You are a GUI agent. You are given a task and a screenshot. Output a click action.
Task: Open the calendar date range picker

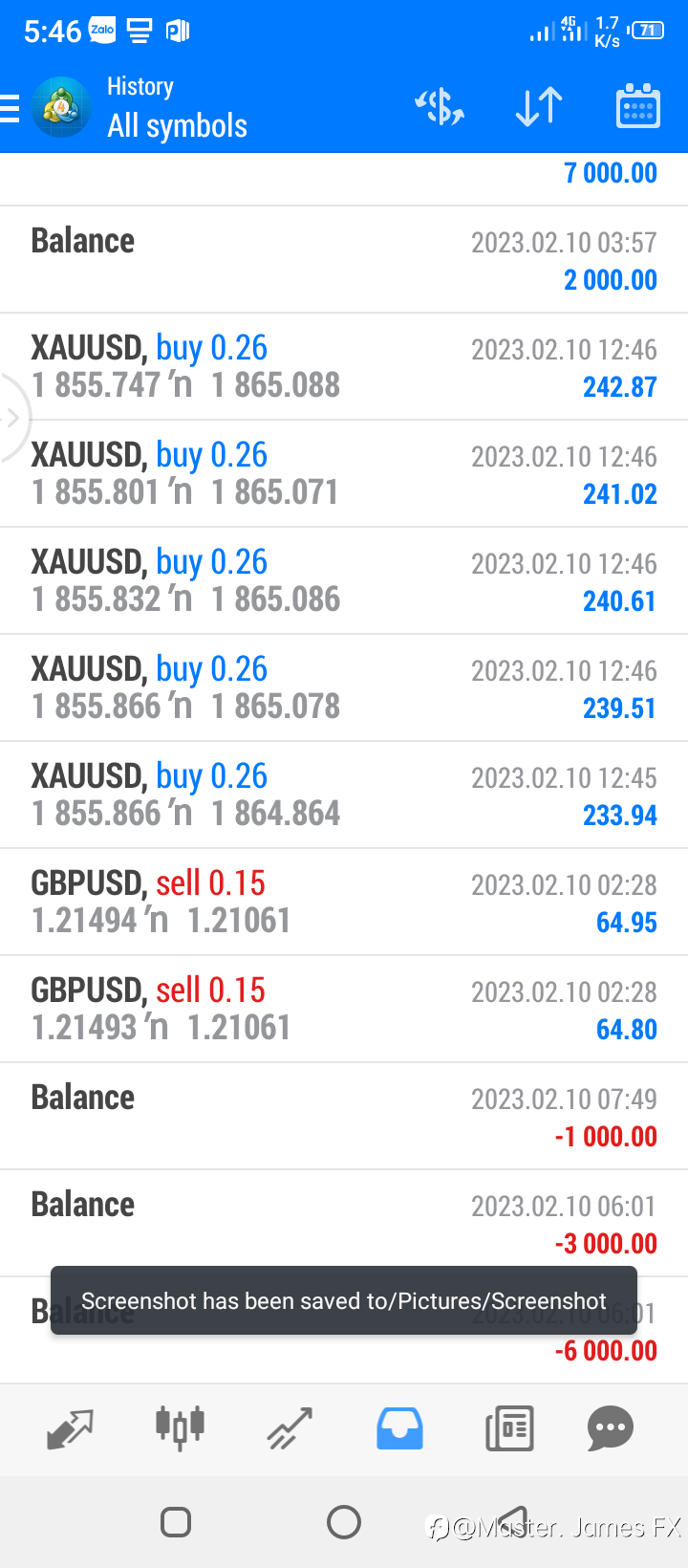(637, 105)
